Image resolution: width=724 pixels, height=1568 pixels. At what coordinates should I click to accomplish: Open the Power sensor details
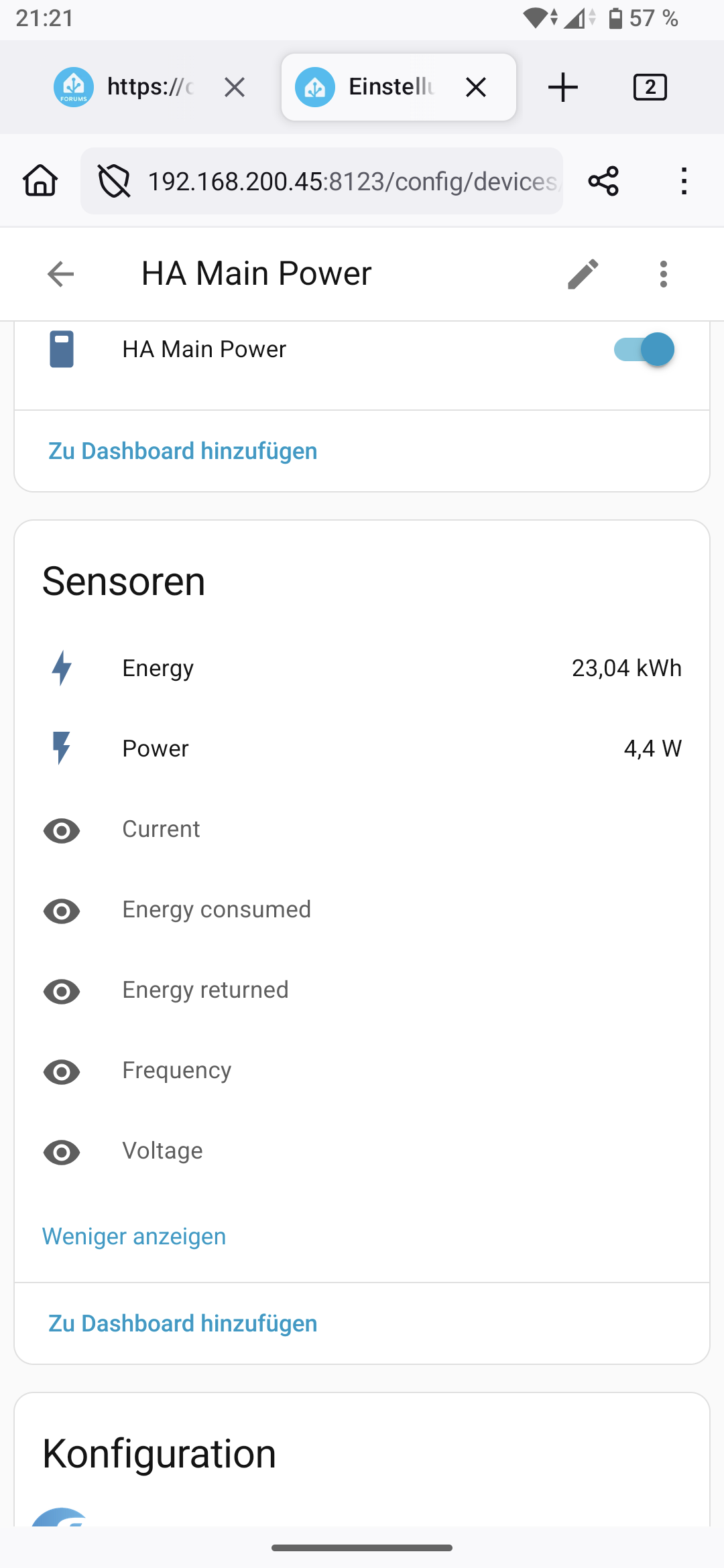(362, 748)
